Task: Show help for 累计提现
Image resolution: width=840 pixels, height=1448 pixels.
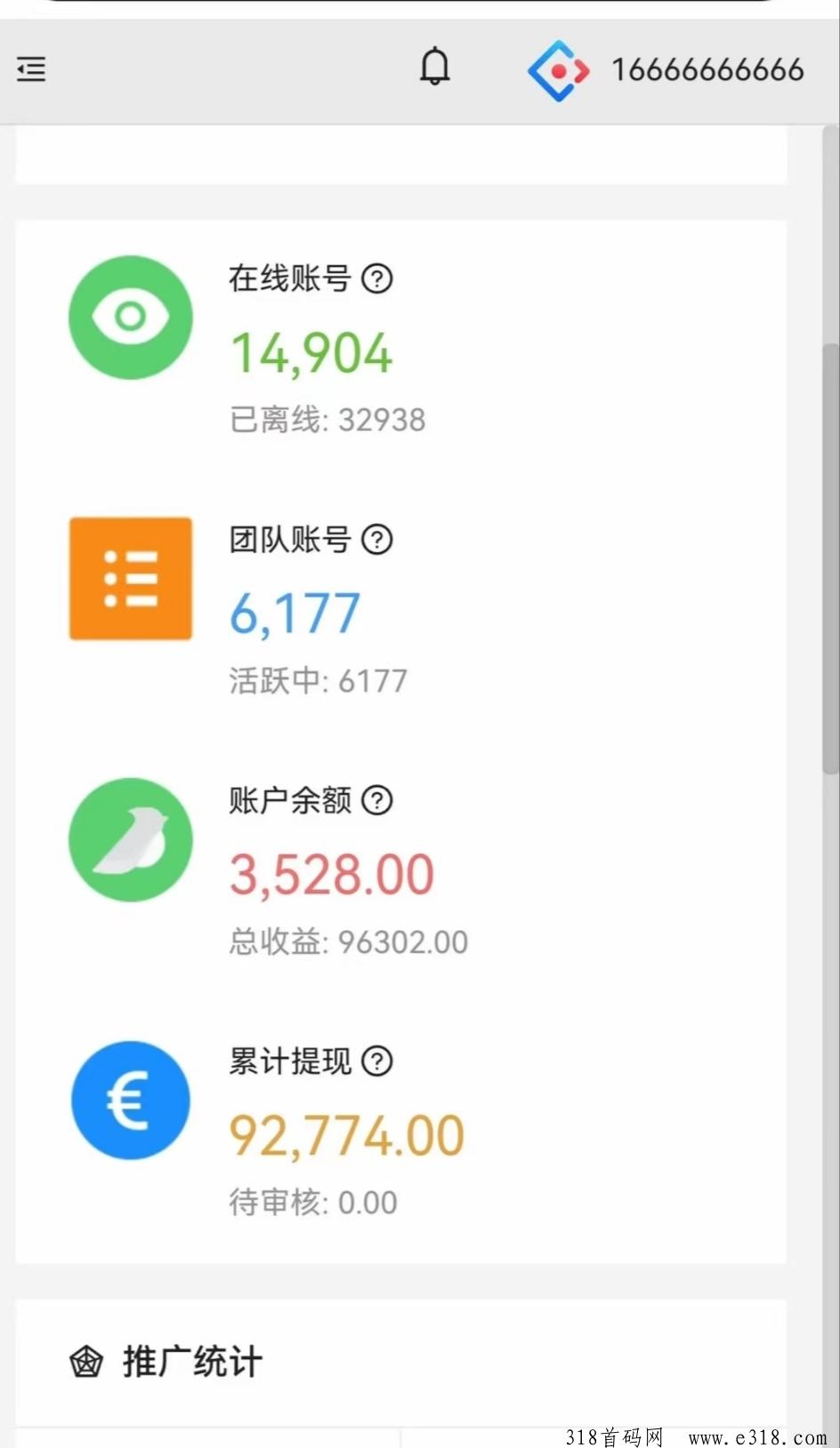Action: click(x=377, y=1061)
